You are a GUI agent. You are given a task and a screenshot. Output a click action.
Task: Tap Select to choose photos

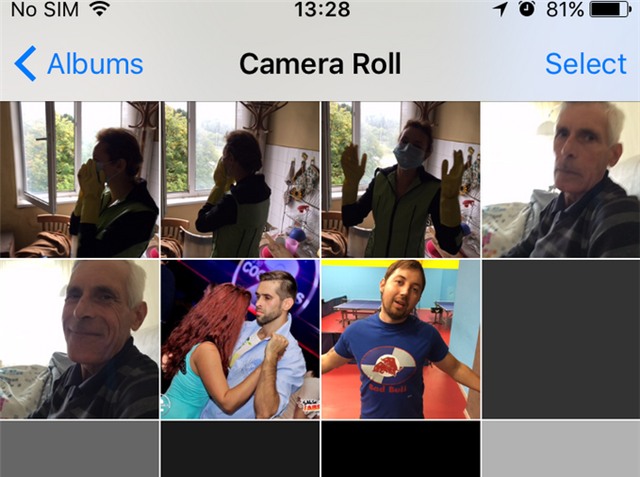(x=585, y=65)
